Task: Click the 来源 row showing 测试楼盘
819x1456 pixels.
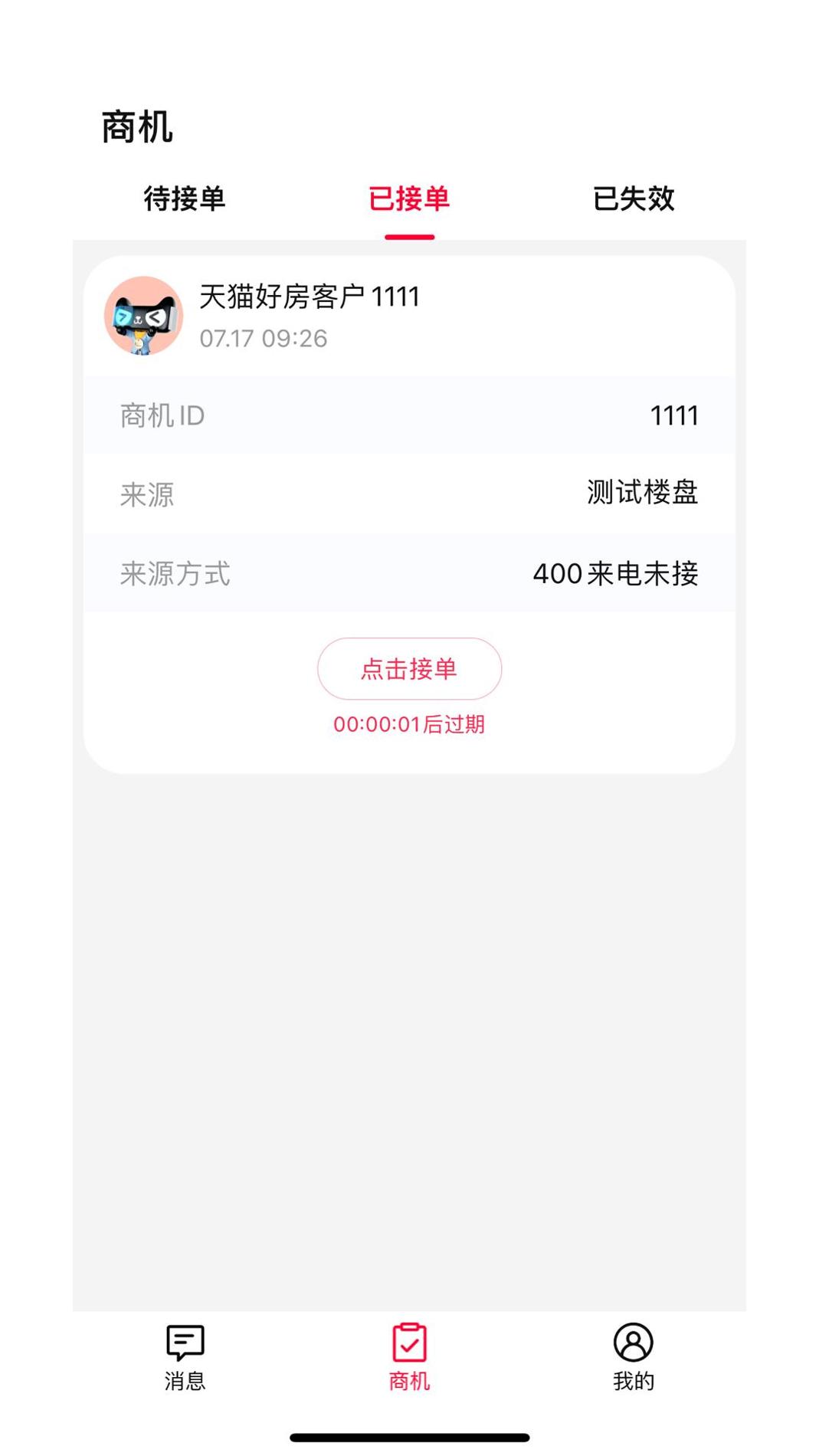Action: click(409, 495)
